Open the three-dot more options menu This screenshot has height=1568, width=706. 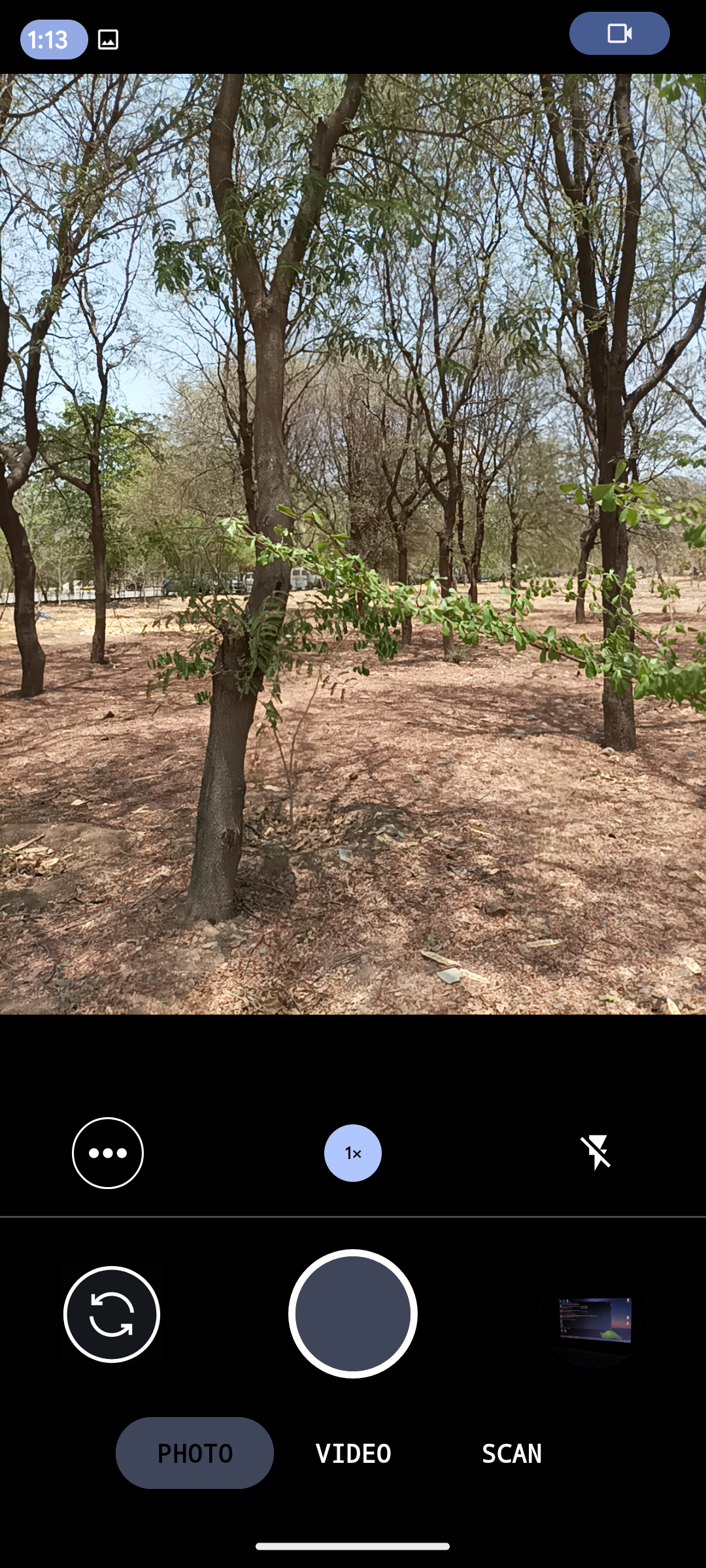point(108,1153)
